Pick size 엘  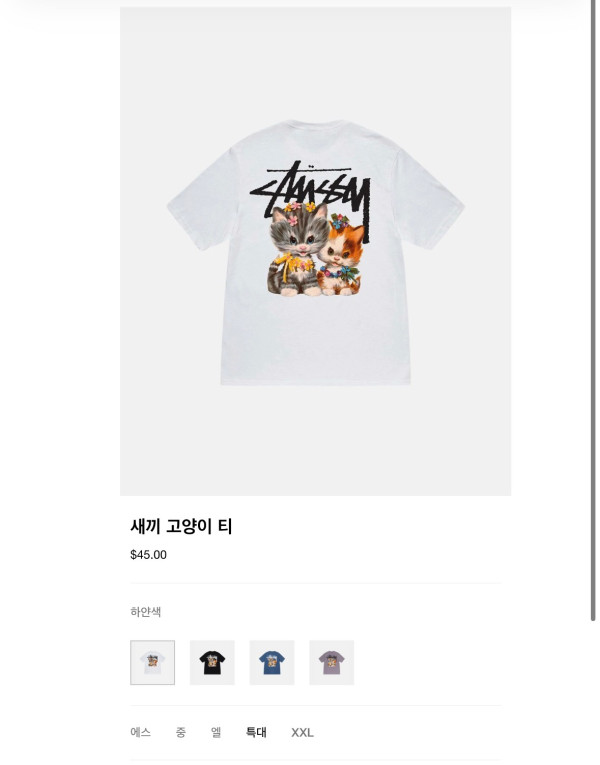point(216,732)
